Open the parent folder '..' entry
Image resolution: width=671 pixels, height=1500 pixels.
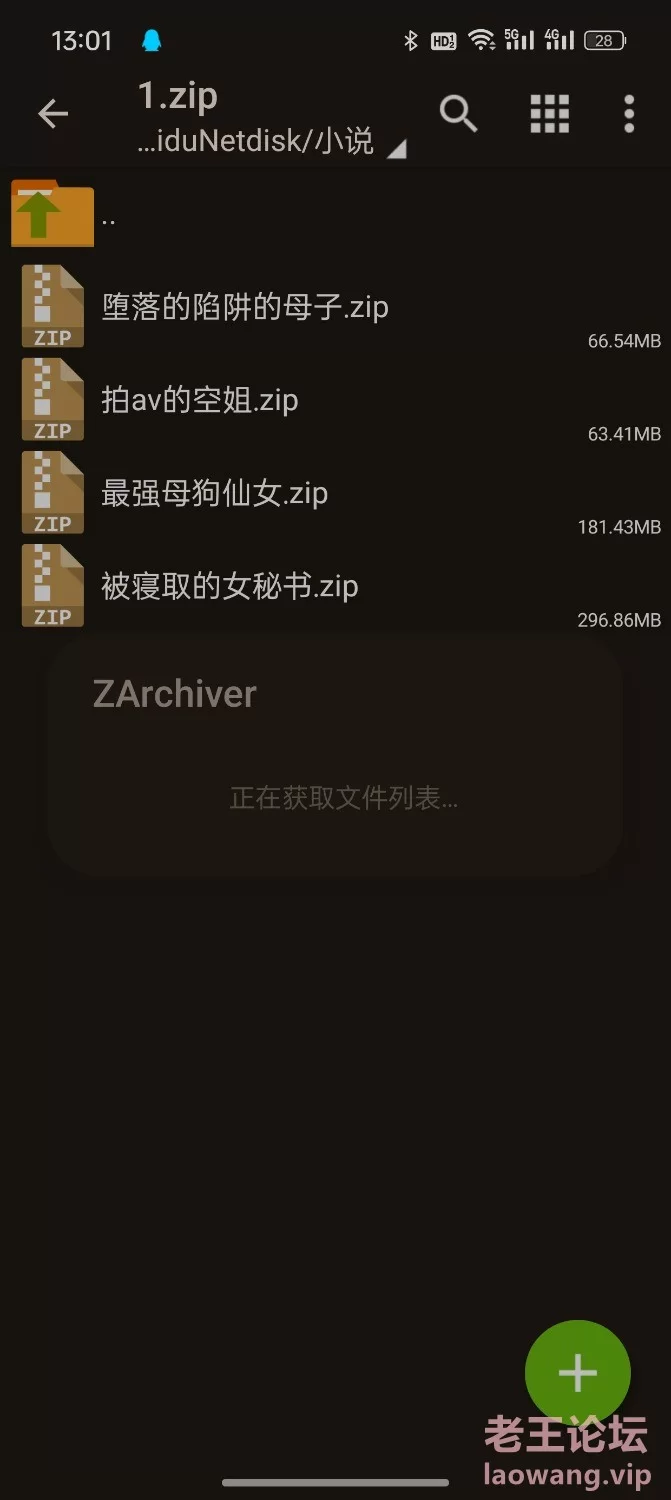[335, 214]
